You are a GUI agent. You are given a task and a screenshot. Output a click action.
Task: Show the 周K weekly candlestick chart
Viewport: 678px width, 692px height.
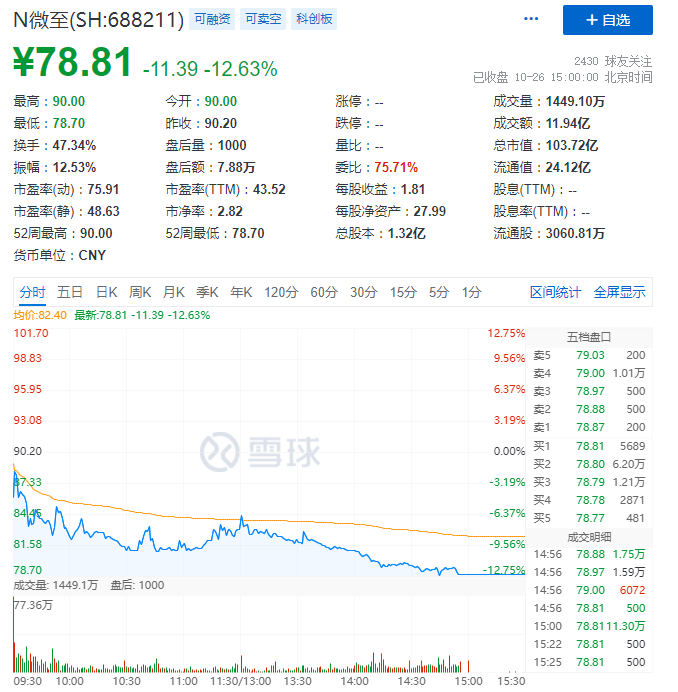click(x=140, y=292)
